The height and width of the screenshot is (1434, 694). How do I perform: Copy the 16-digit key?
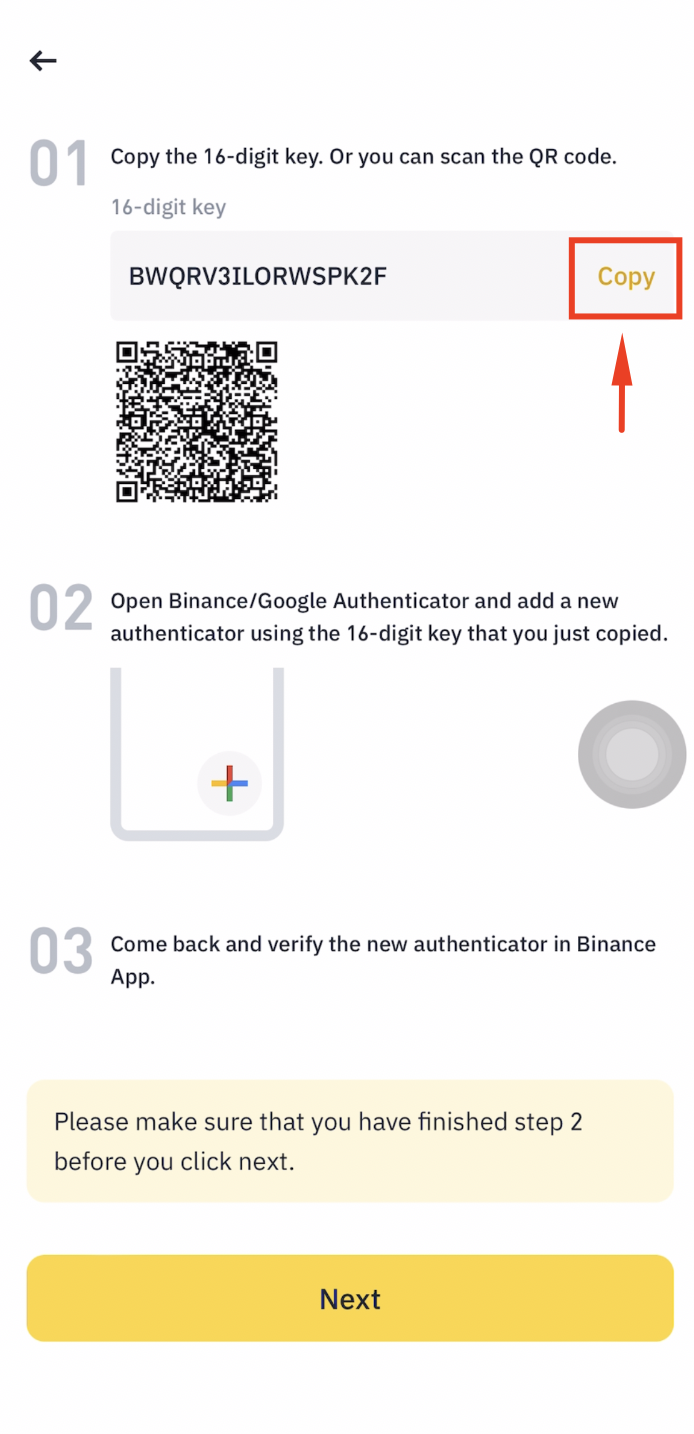click(x=626, y=277)
